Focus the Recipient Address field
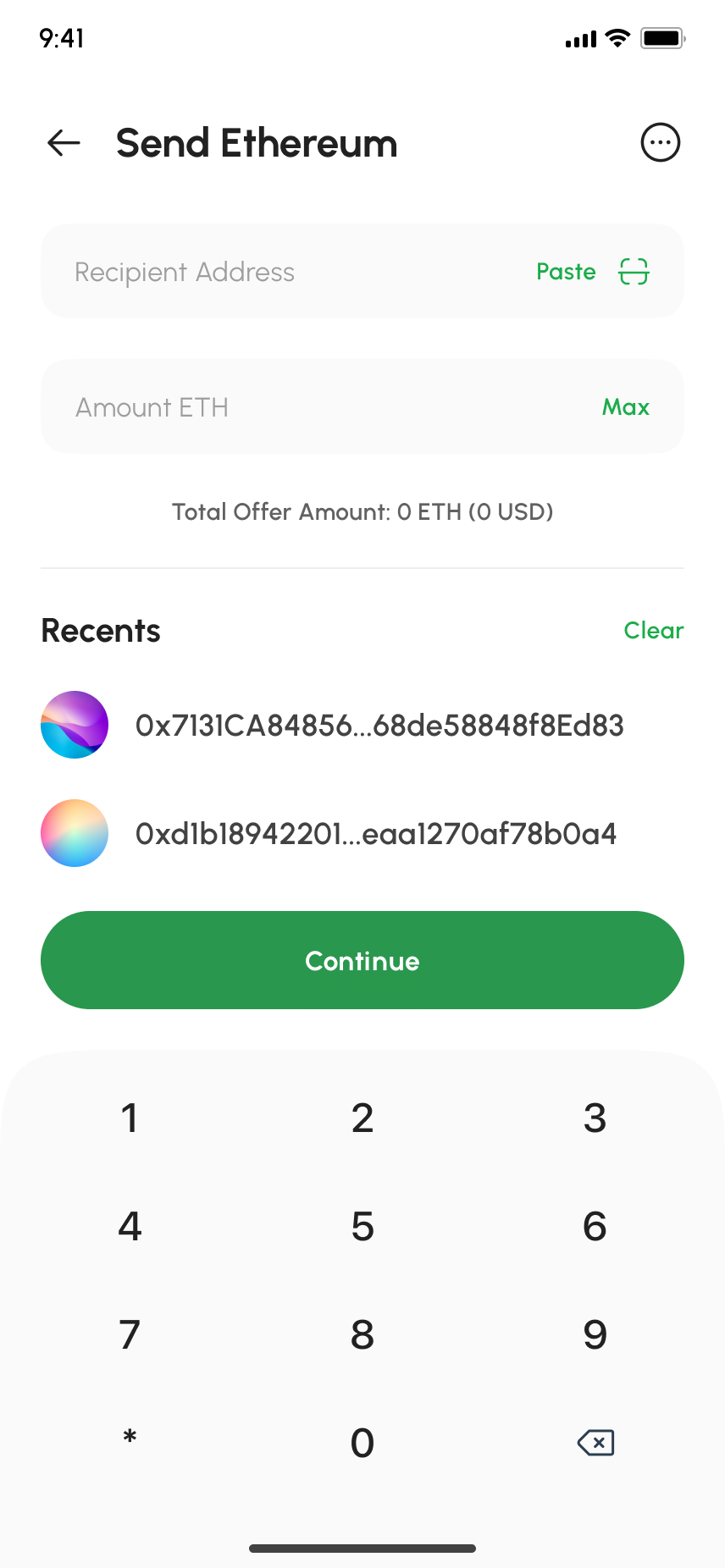 279,272
